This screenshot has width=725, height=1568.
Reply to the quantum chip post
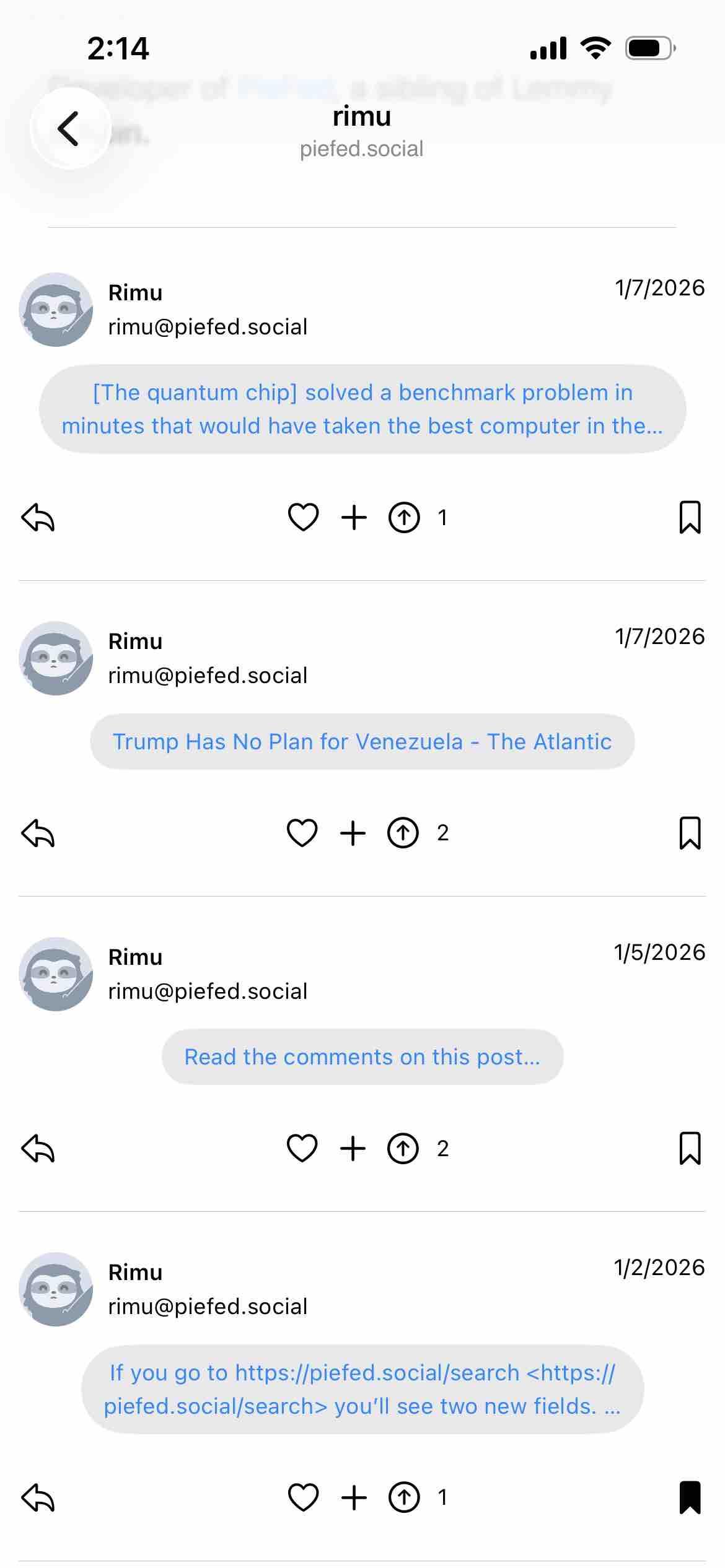click(38, 517)
